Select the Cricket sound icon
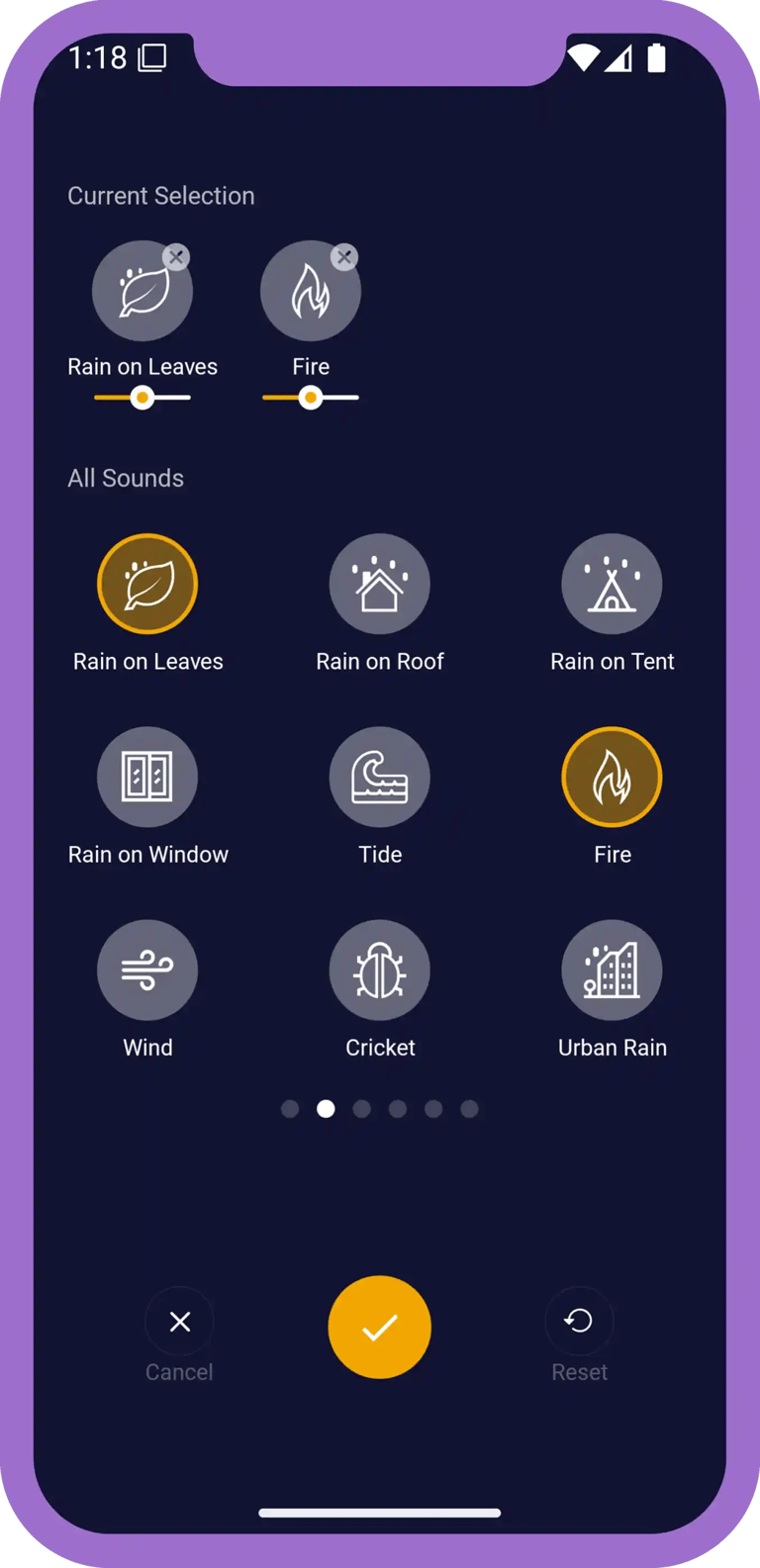This screenshot has height=1568, width=760. [x=380, y=969]
